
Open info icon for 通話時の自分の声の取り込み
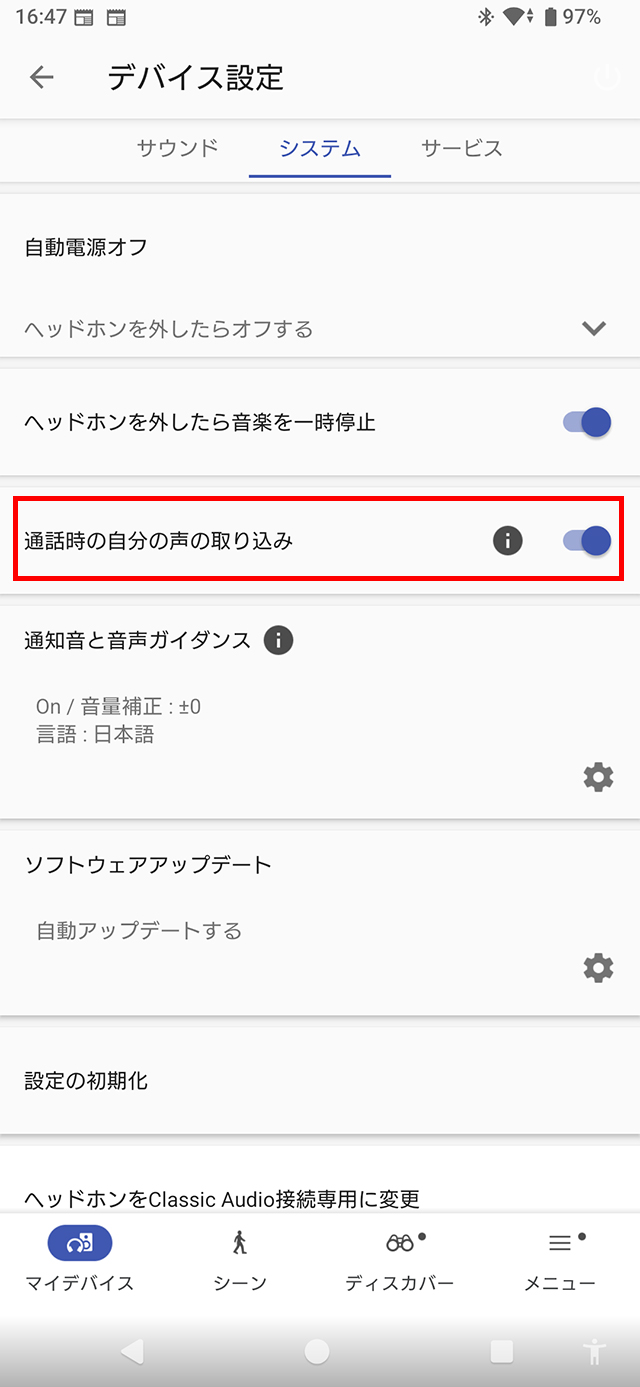(508, 541)
